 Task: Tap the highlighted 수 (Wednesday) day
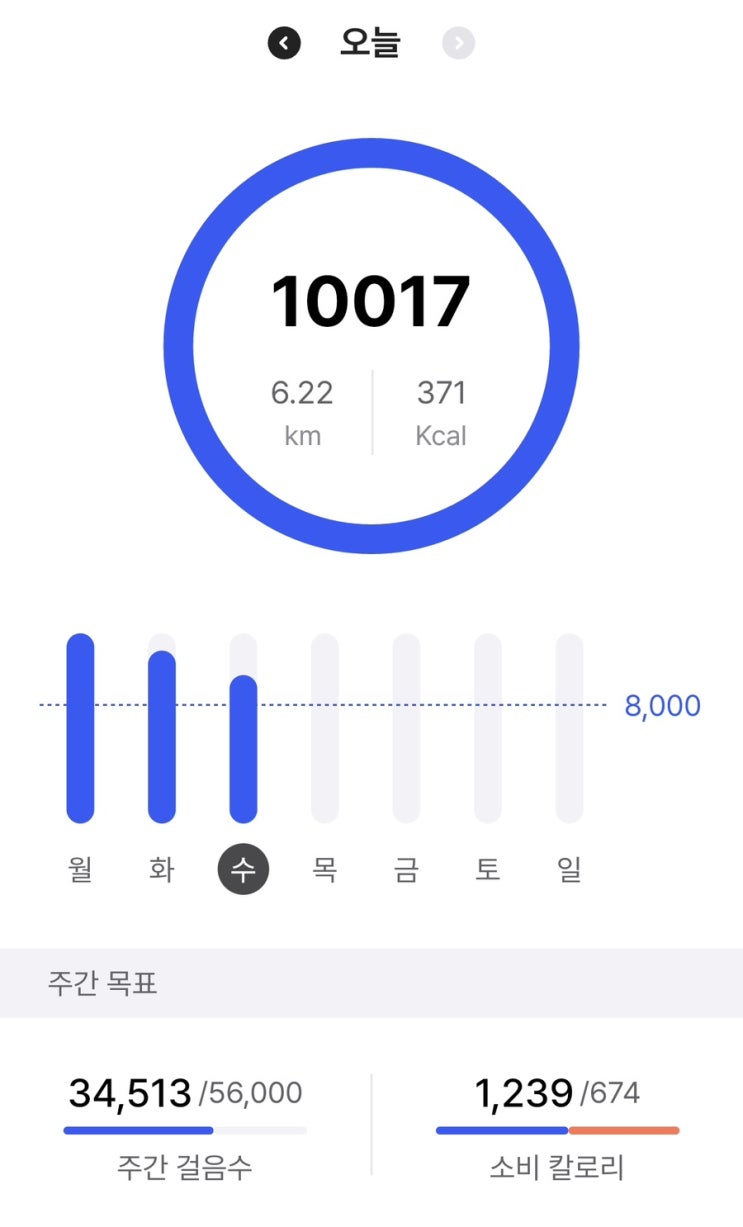243,869
